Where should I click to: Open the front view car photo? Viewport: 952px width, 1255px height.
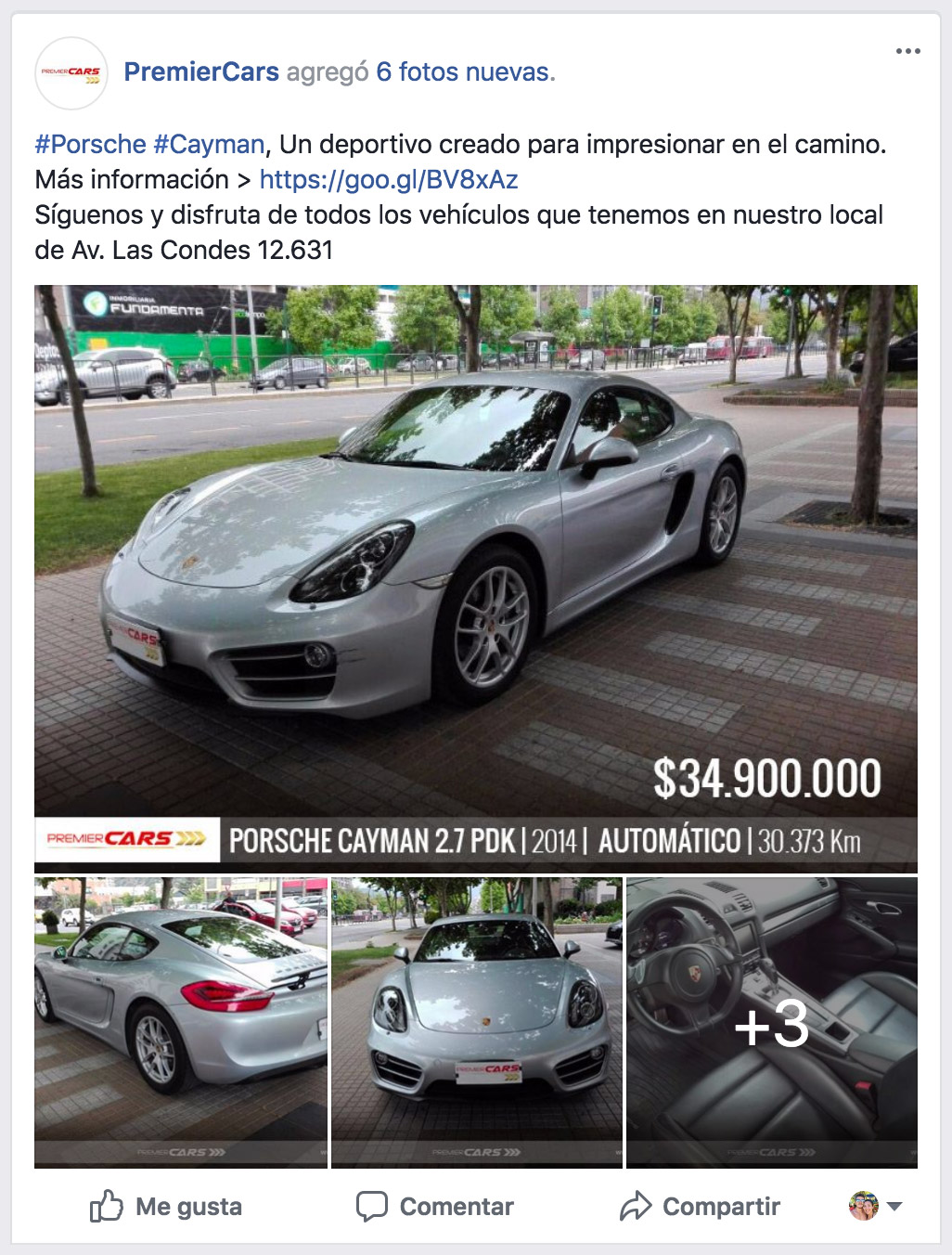click(476, 1021)
